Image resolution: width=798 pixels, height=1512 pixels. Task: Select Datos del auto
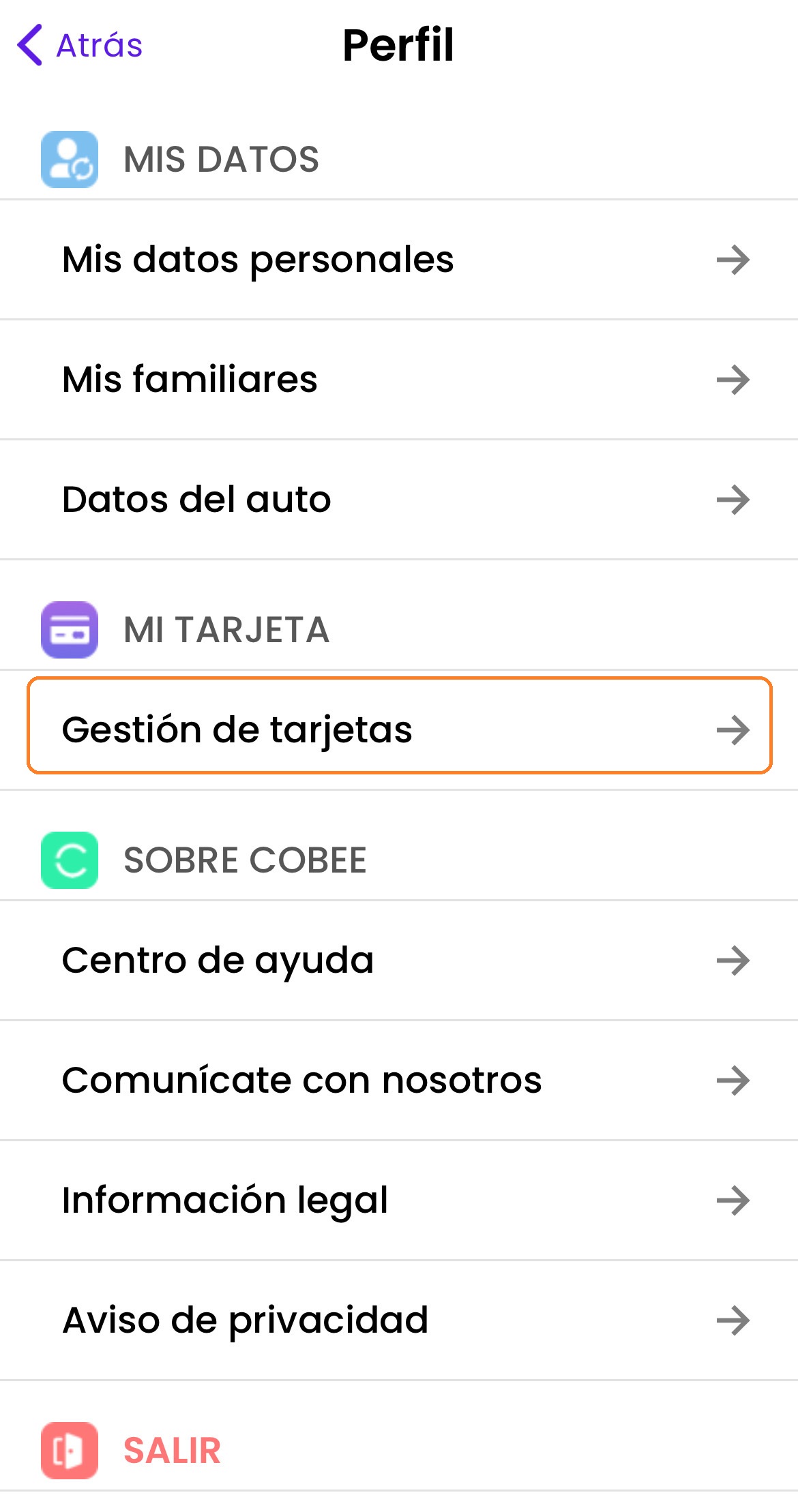coord(399,500)
